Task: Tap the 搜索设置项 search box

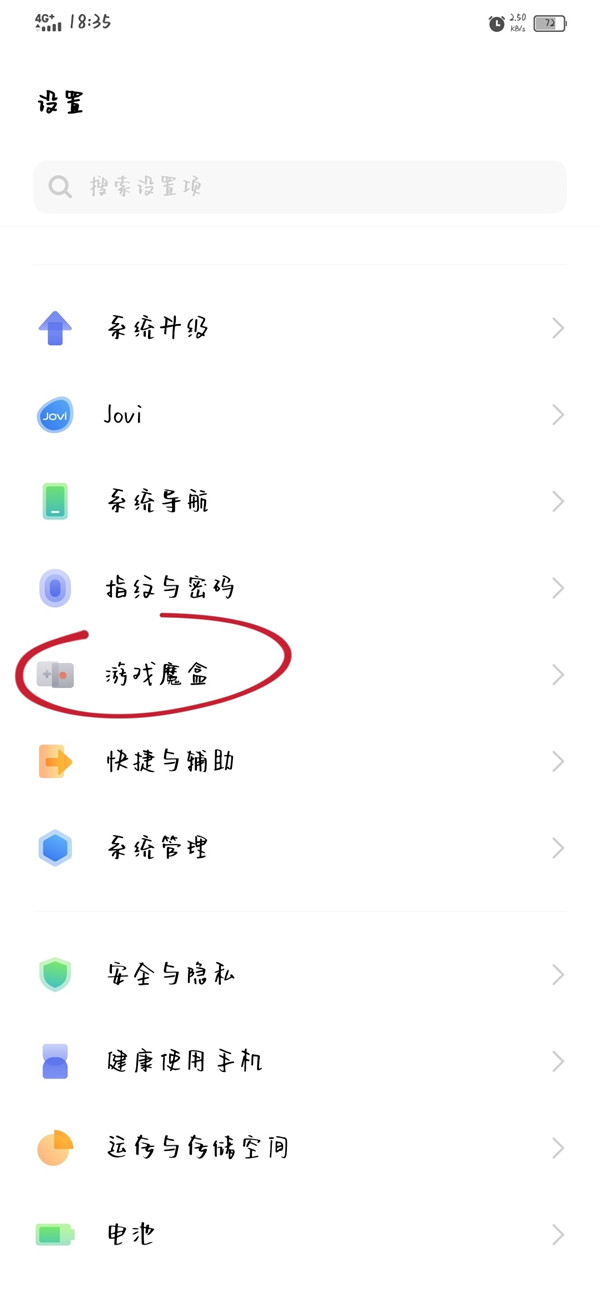Action: (x=300, y=187)
